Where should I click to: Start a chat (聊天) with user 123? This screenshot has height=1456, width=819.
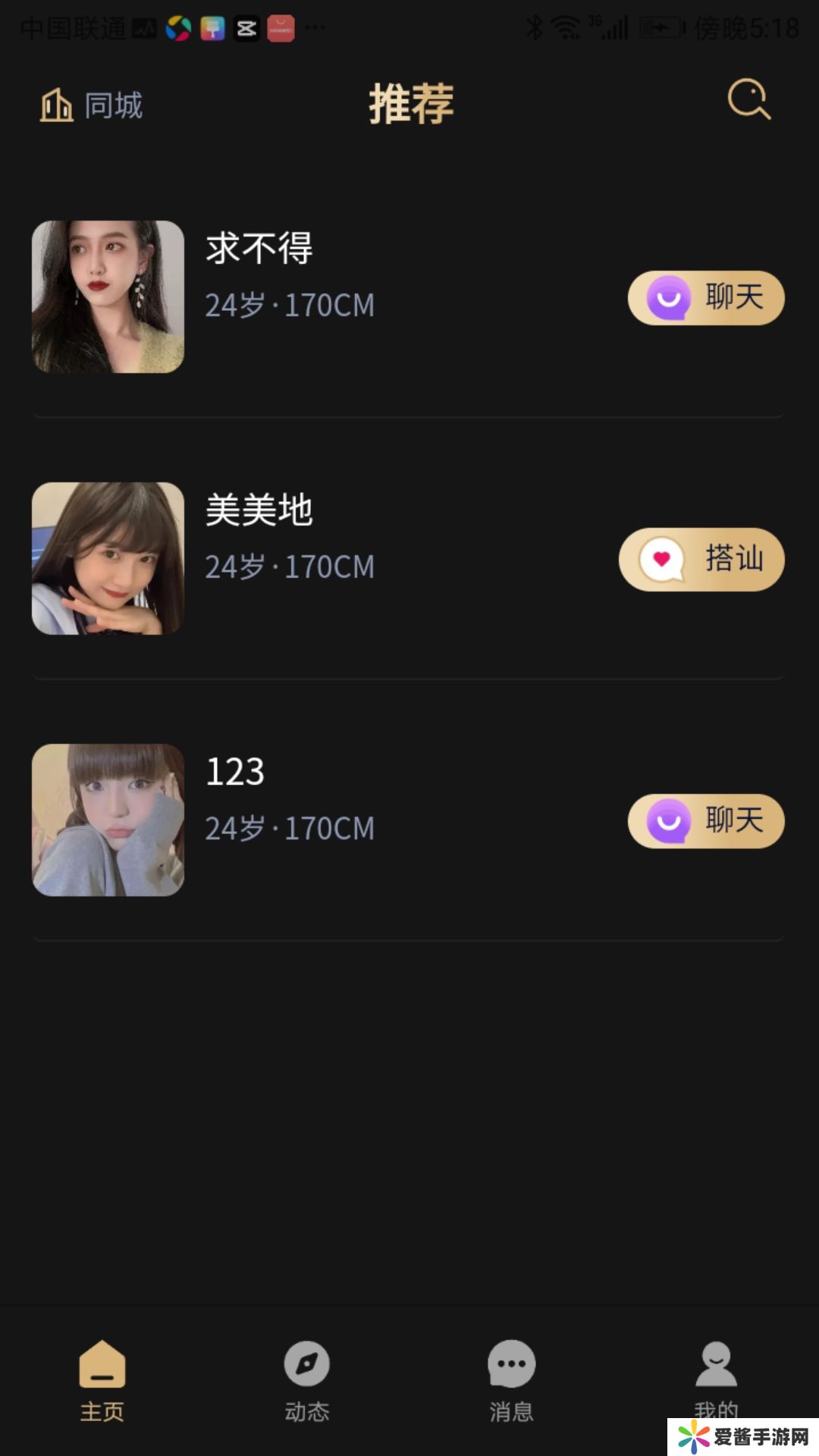705,821
